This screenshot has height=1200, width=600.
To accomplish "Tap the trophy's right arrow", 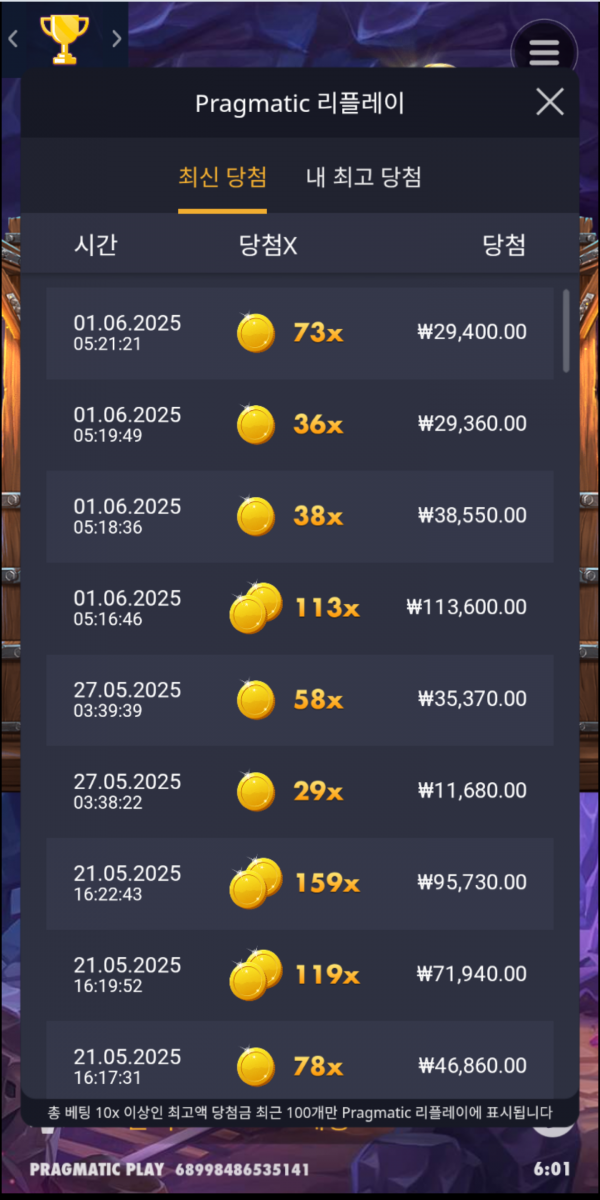I will click(x=116, y=39).
